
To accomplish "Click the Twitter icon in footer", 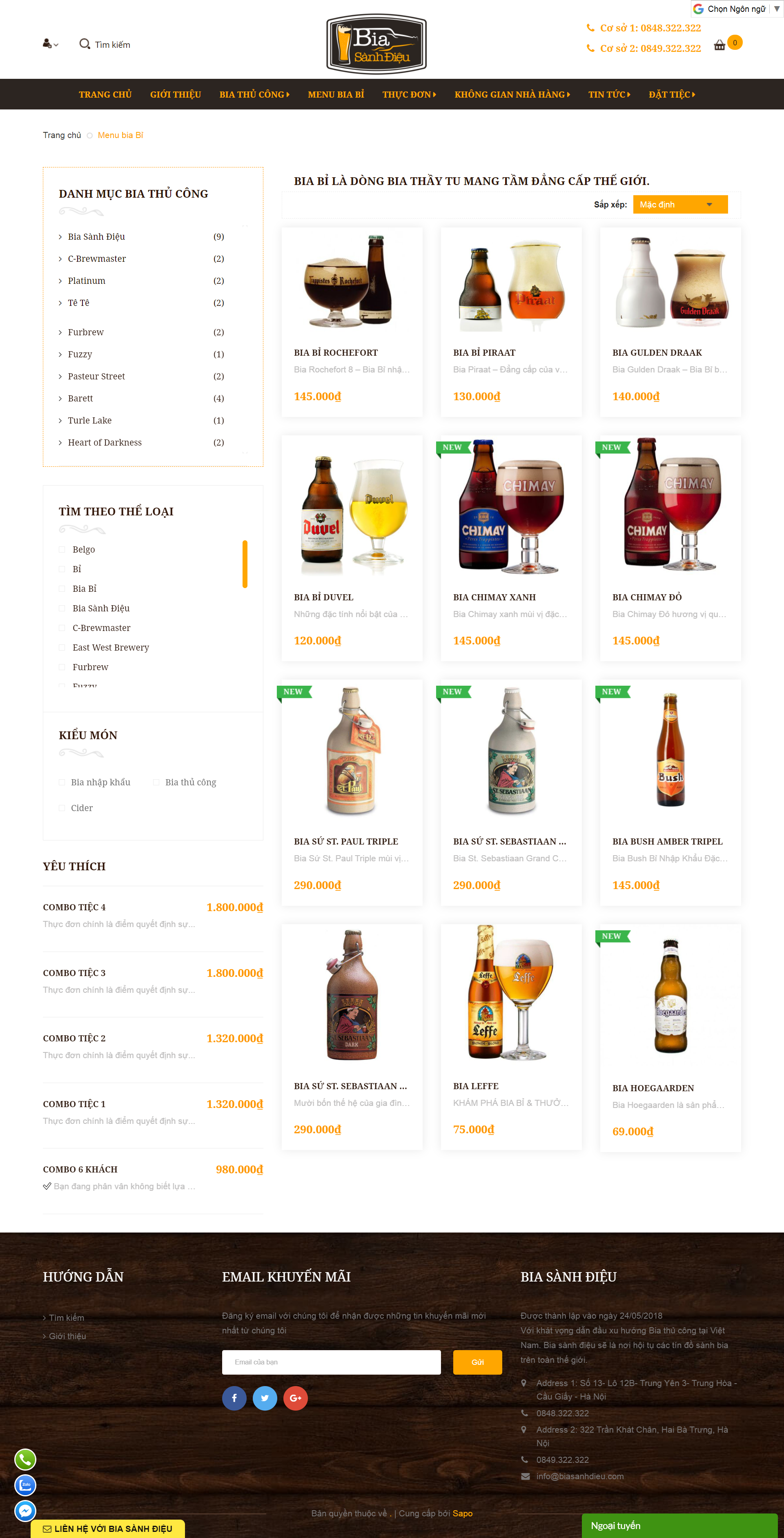I will (265, 1398).
